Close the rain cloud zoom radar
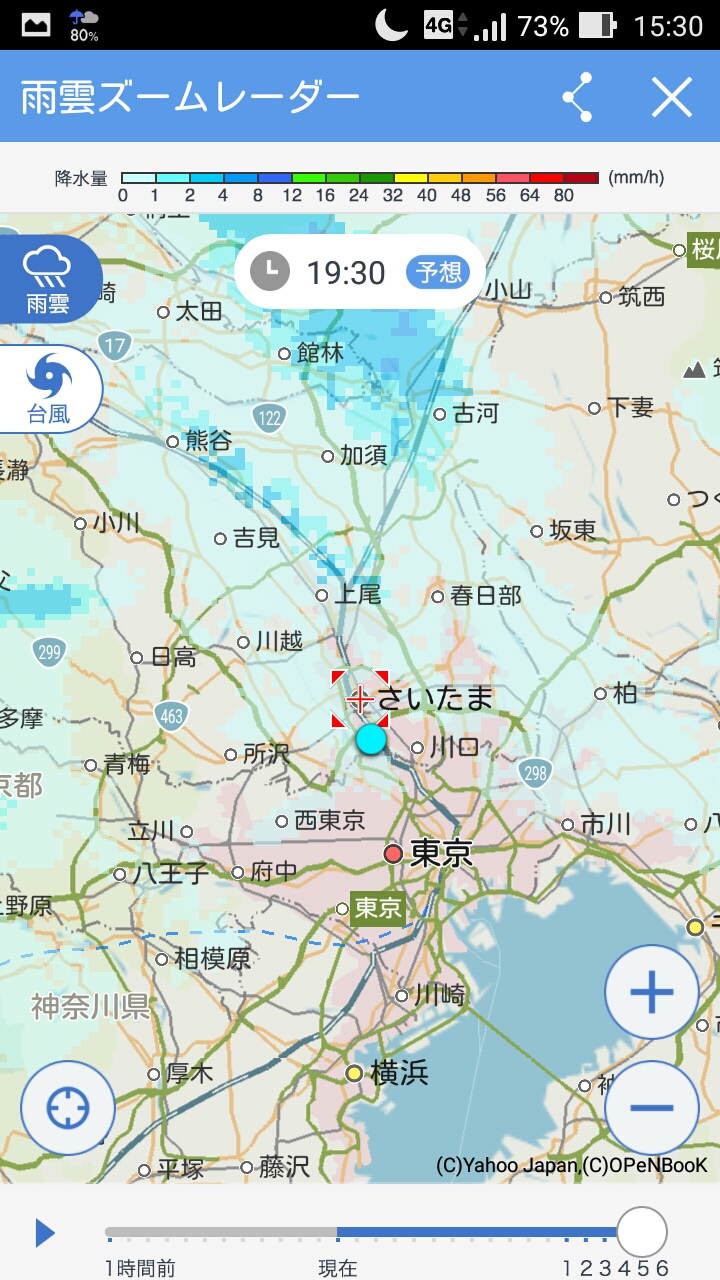720x1280 pixels. click(672, 97)
